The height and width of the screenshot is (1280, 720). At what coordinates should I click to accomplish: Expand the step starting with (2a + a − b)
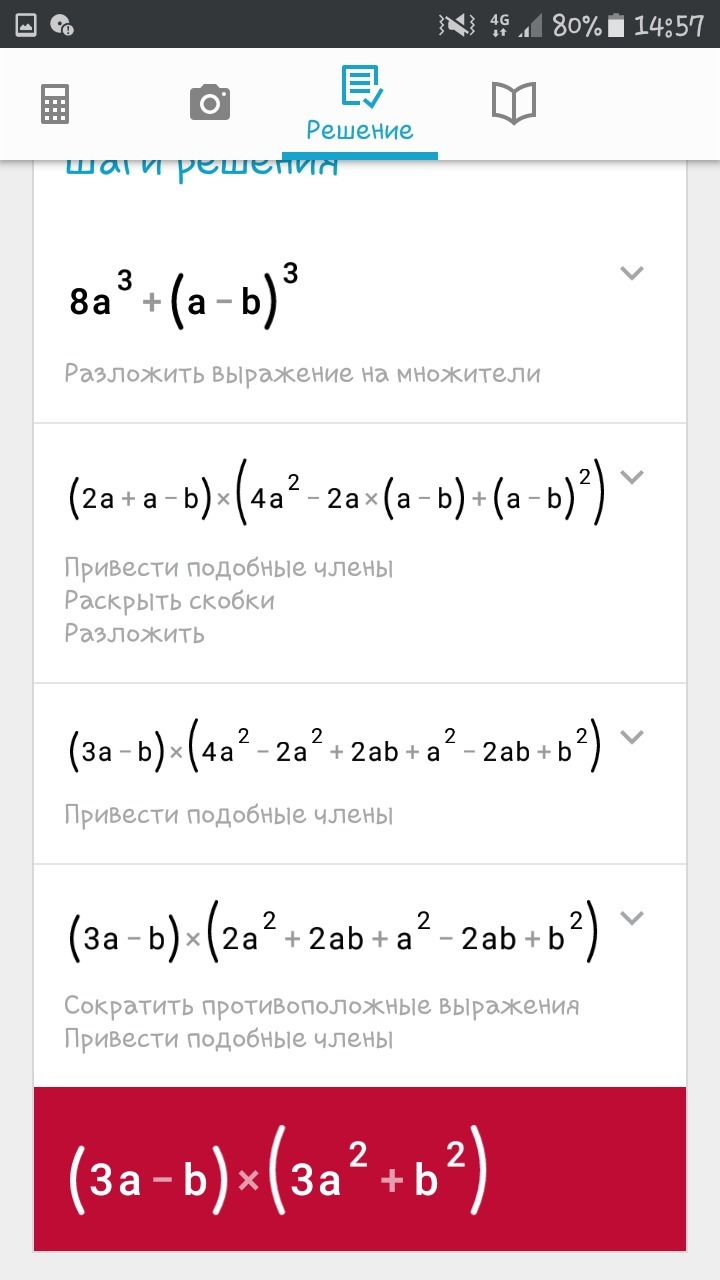[631, 477]
